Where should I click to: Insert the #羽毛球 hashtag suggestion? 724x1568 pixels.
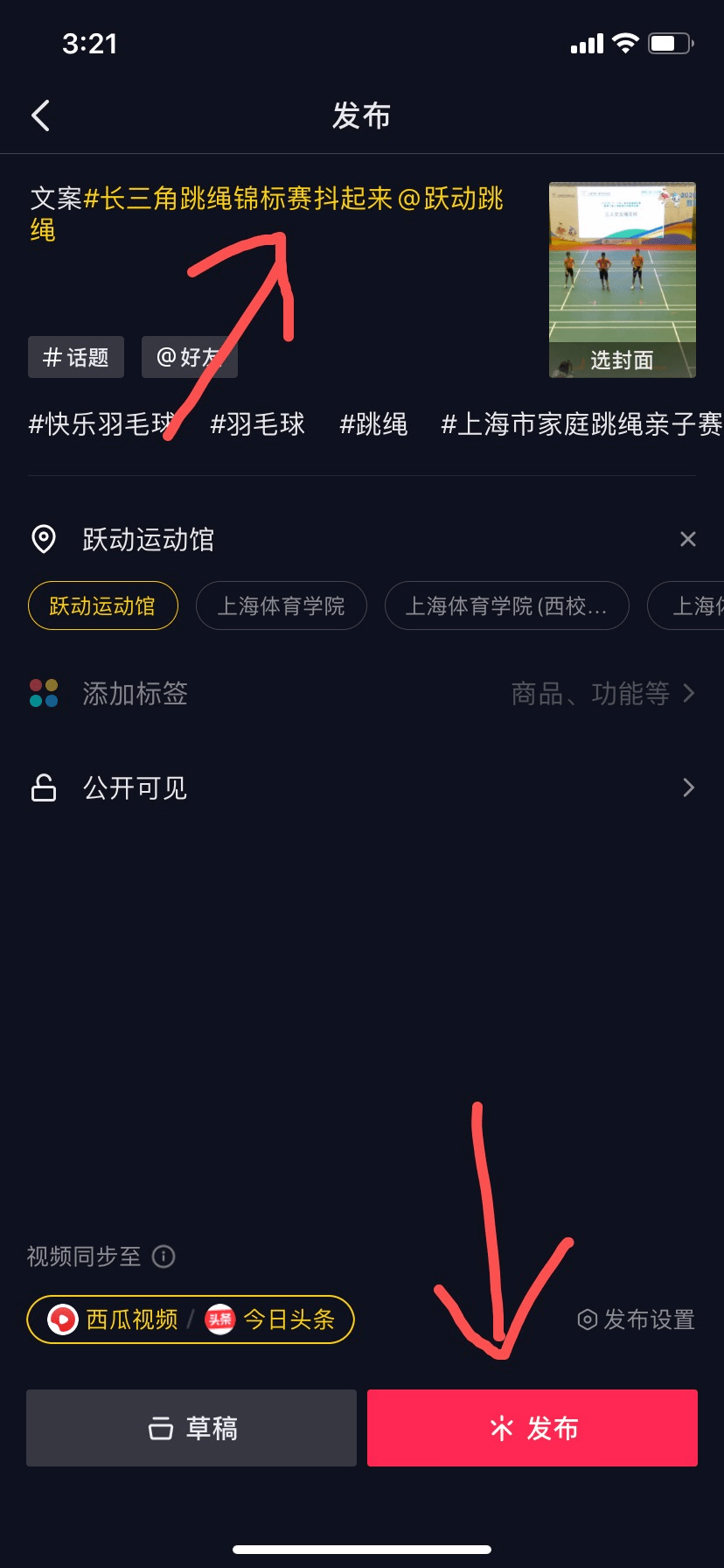[x=258, y=424]
